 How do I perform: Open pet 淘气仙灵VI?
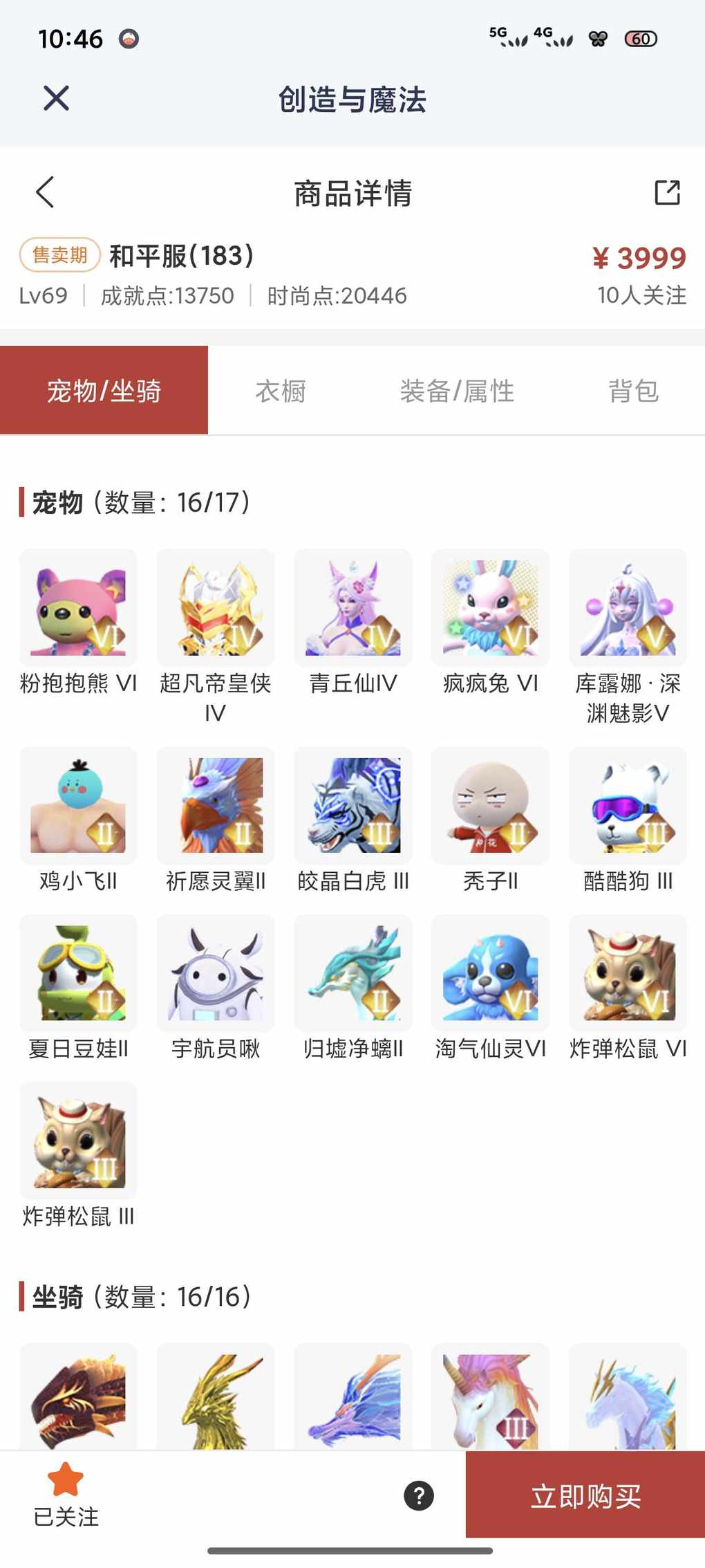point(491,973)
